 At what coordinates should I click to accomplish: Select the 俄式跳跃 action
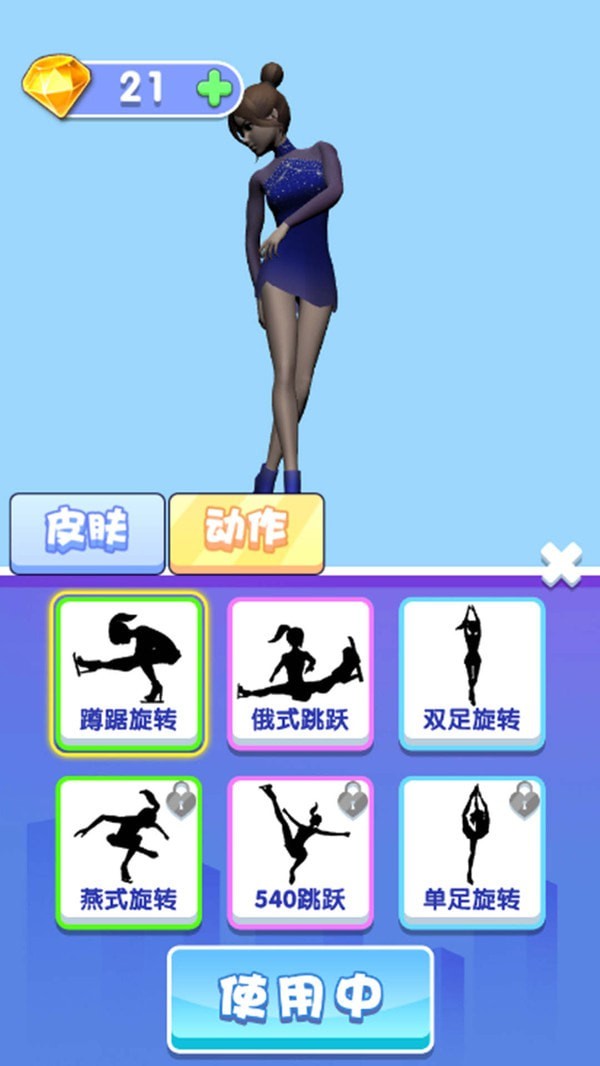[300, 674]
